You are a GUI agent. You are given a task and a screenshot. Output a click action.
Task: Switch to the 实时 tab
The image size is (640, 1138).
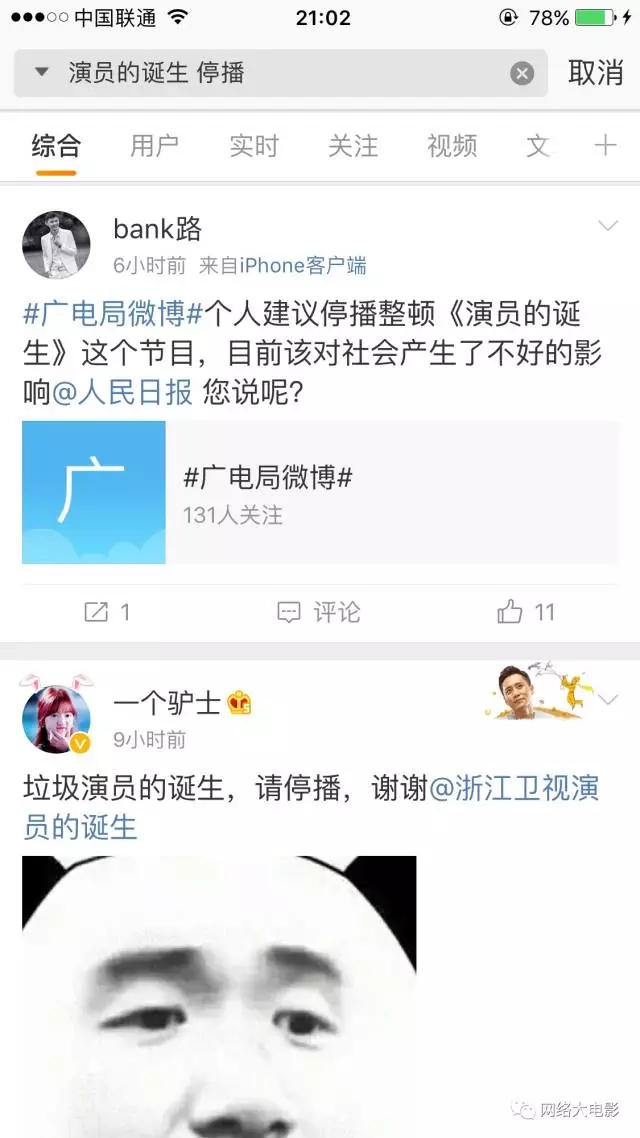[253, 146]
